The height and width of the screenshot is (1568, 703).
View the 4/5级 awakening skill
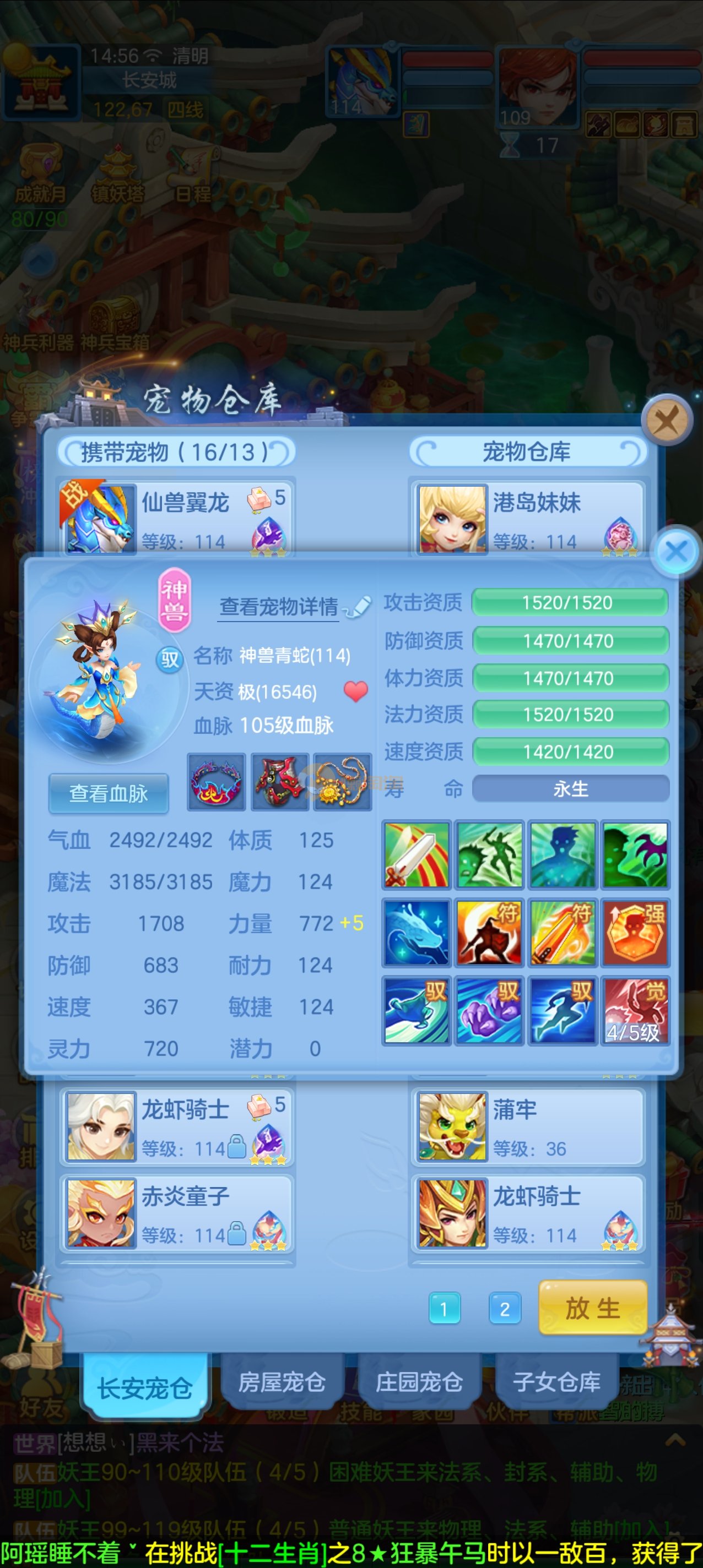[635, 1010]
